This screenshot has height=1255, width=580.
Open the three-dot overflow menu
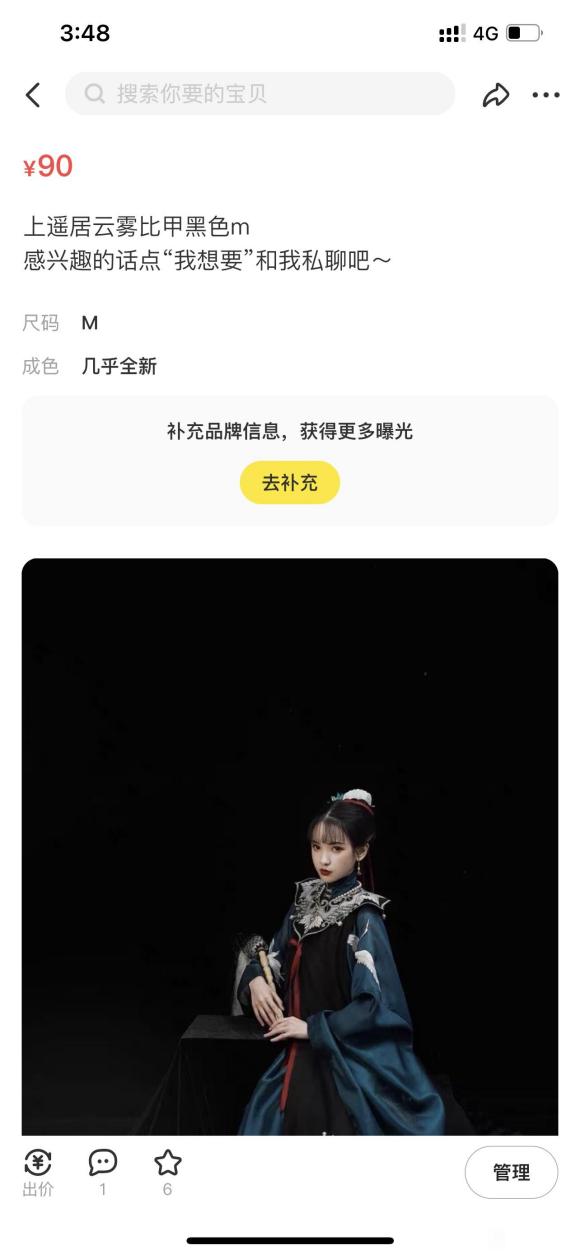[x=546, y=95]
